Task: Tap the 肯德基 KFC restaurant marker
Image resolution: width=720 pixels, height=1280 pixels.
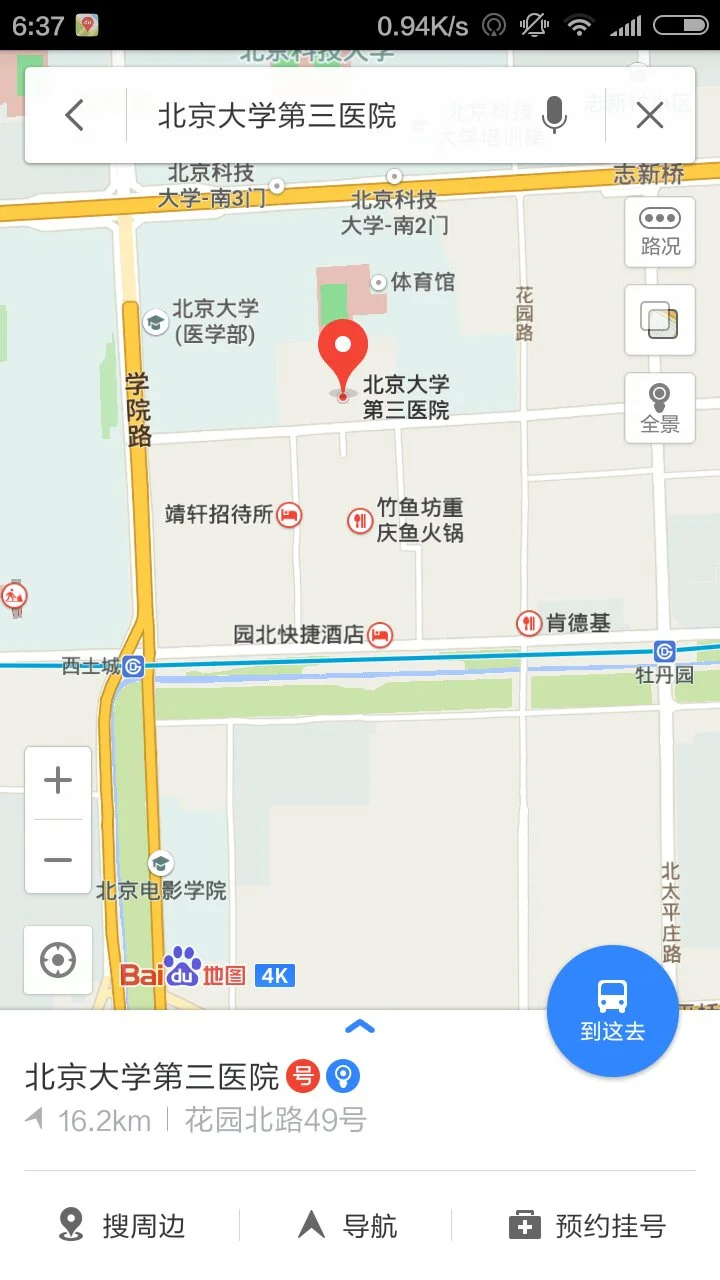Action: click(x=528, y=622)
